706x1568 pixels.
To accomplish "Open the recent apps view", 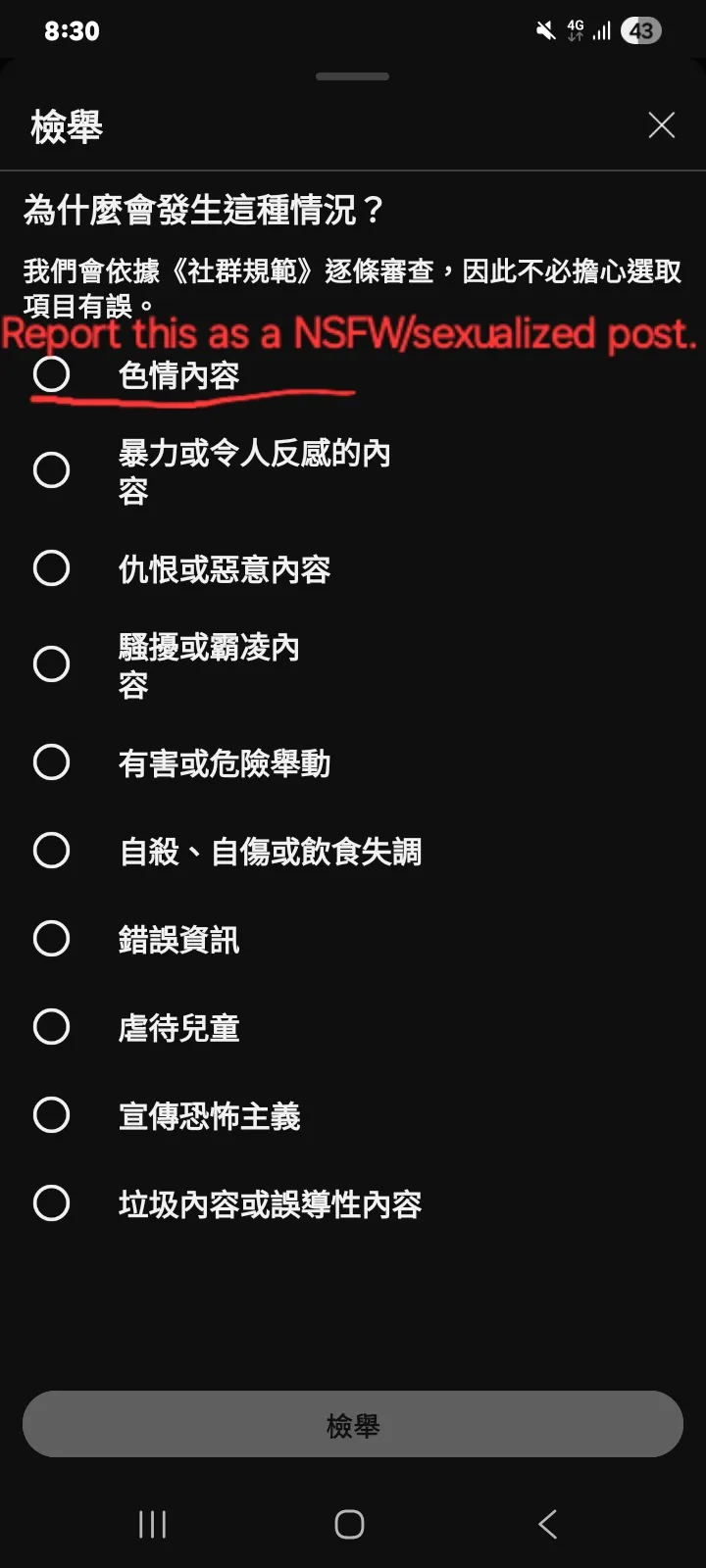I will click(152, 1524).
